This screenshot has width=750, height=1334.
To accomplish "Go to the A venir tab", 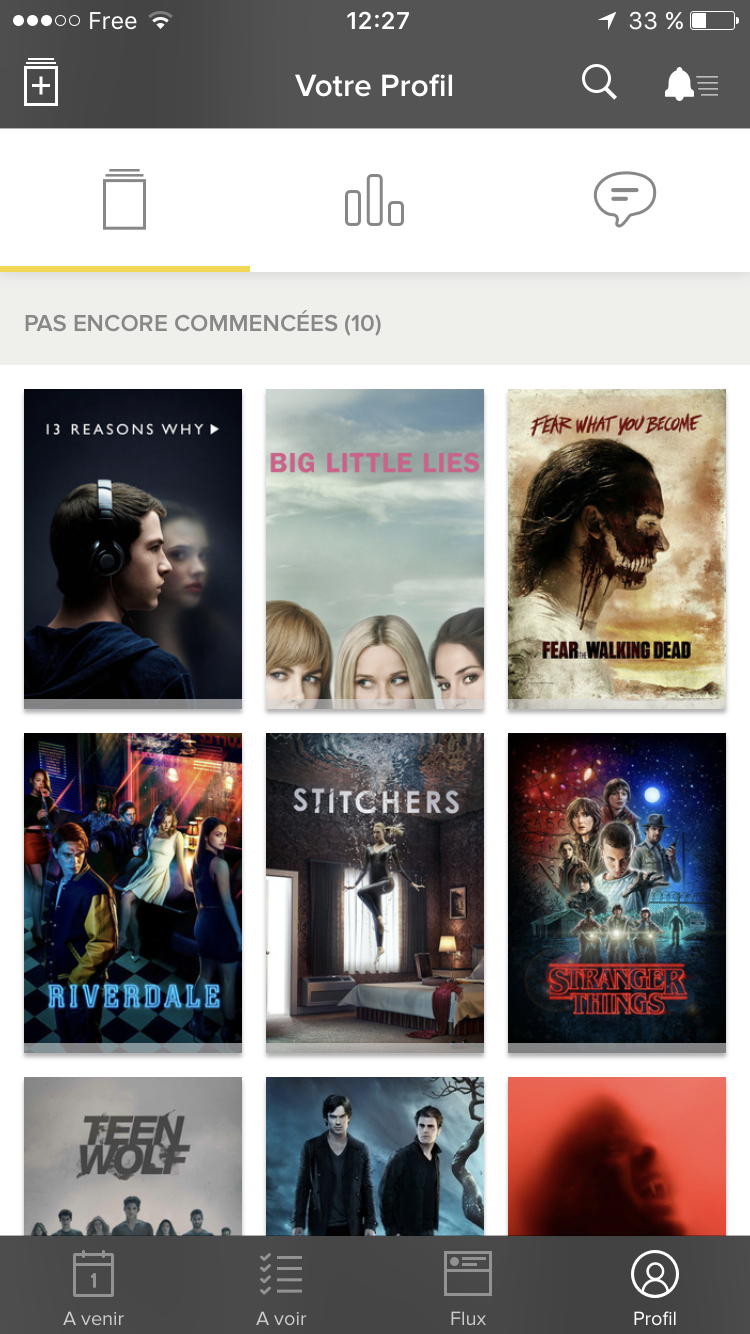I will (94, 1288).
